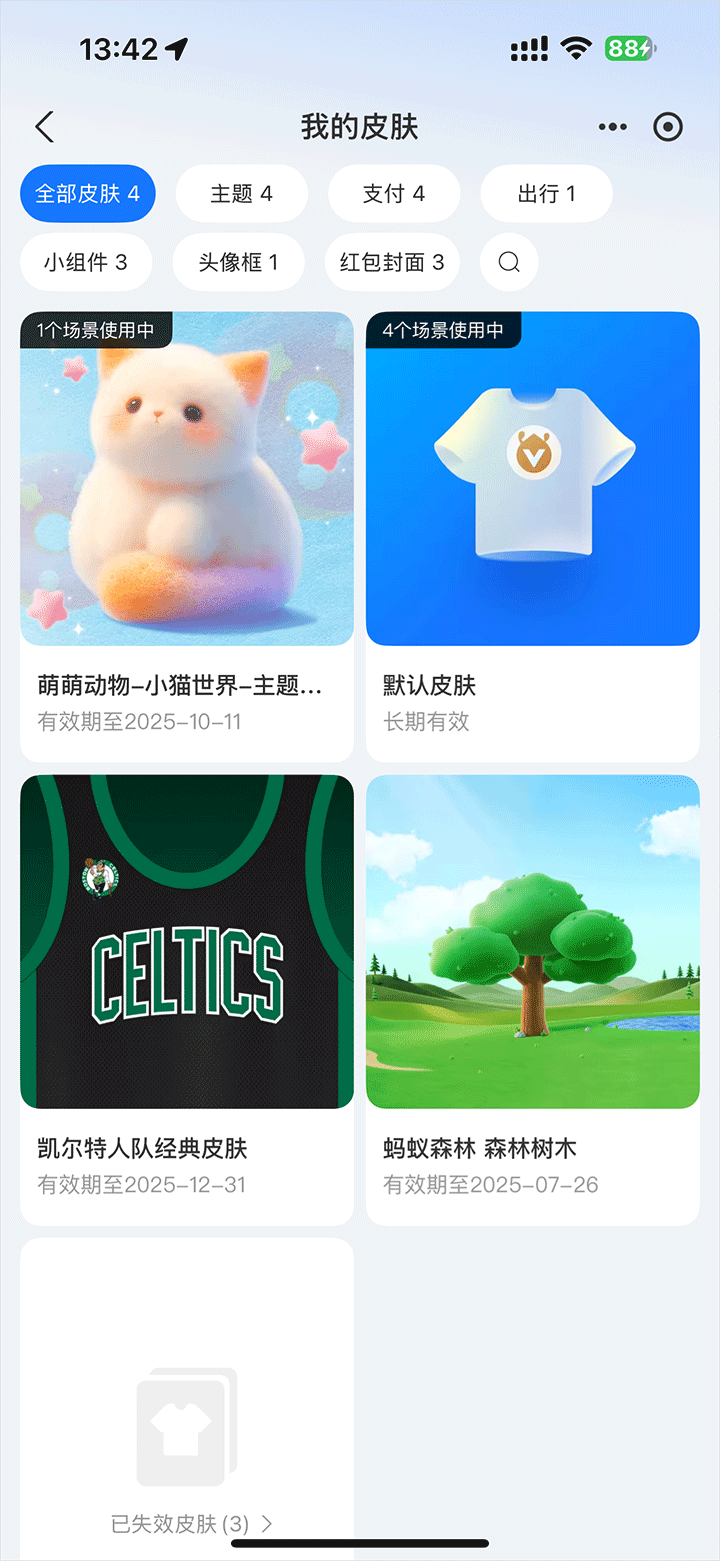
Task: Enable the 红包封面 category filter
Action: [392, 262]
